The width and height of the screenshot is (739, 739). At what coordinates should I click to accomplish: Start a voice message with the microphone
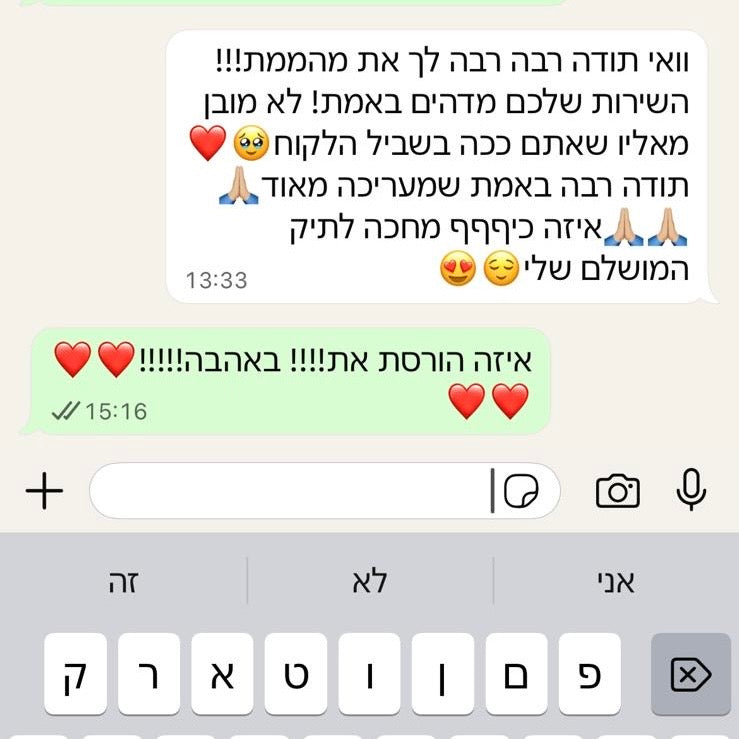pyautogui.click(x=691, y=490)
